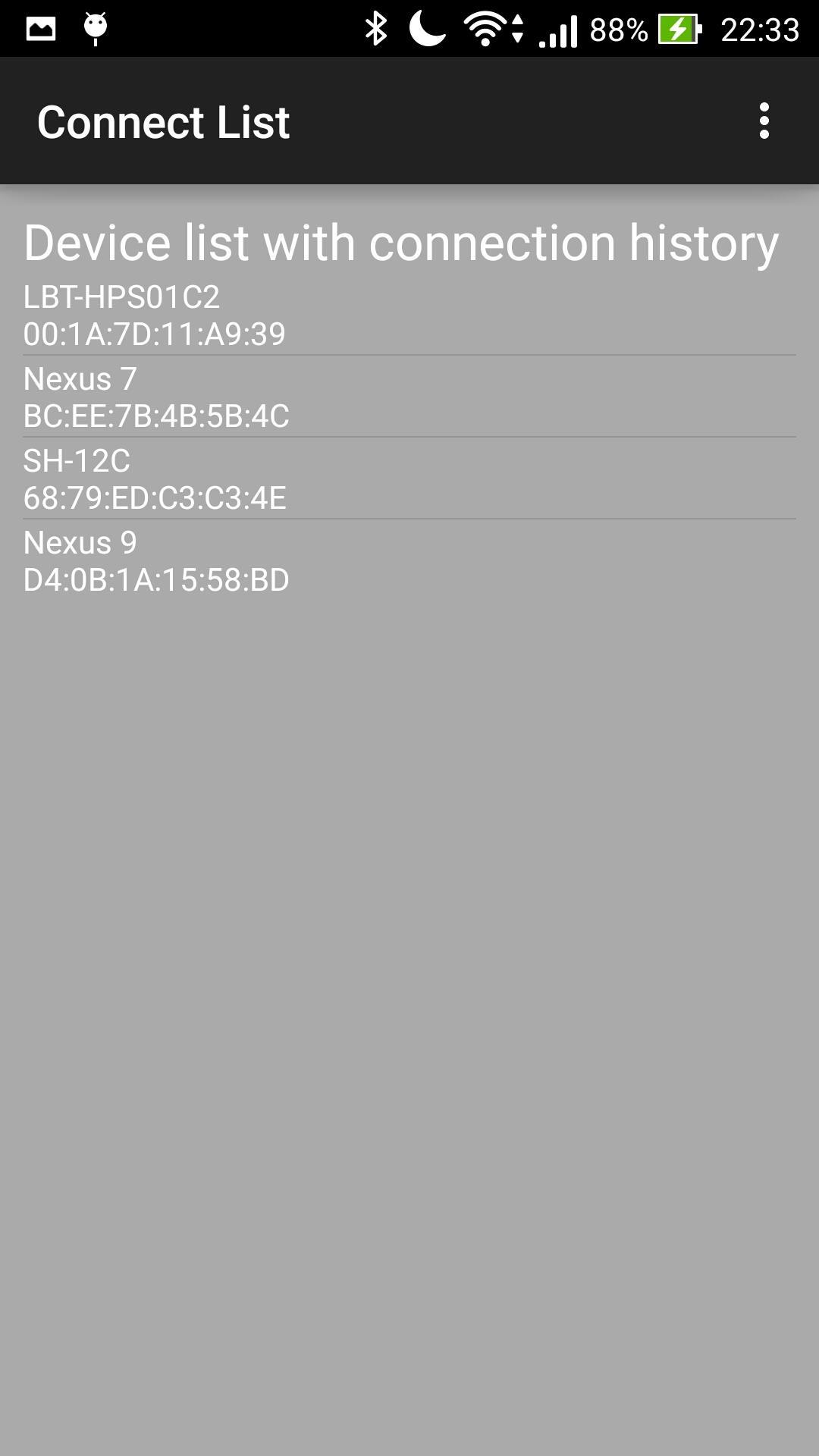Open the overflow menu
819x1456 pixels.
(x=764, y=121)
